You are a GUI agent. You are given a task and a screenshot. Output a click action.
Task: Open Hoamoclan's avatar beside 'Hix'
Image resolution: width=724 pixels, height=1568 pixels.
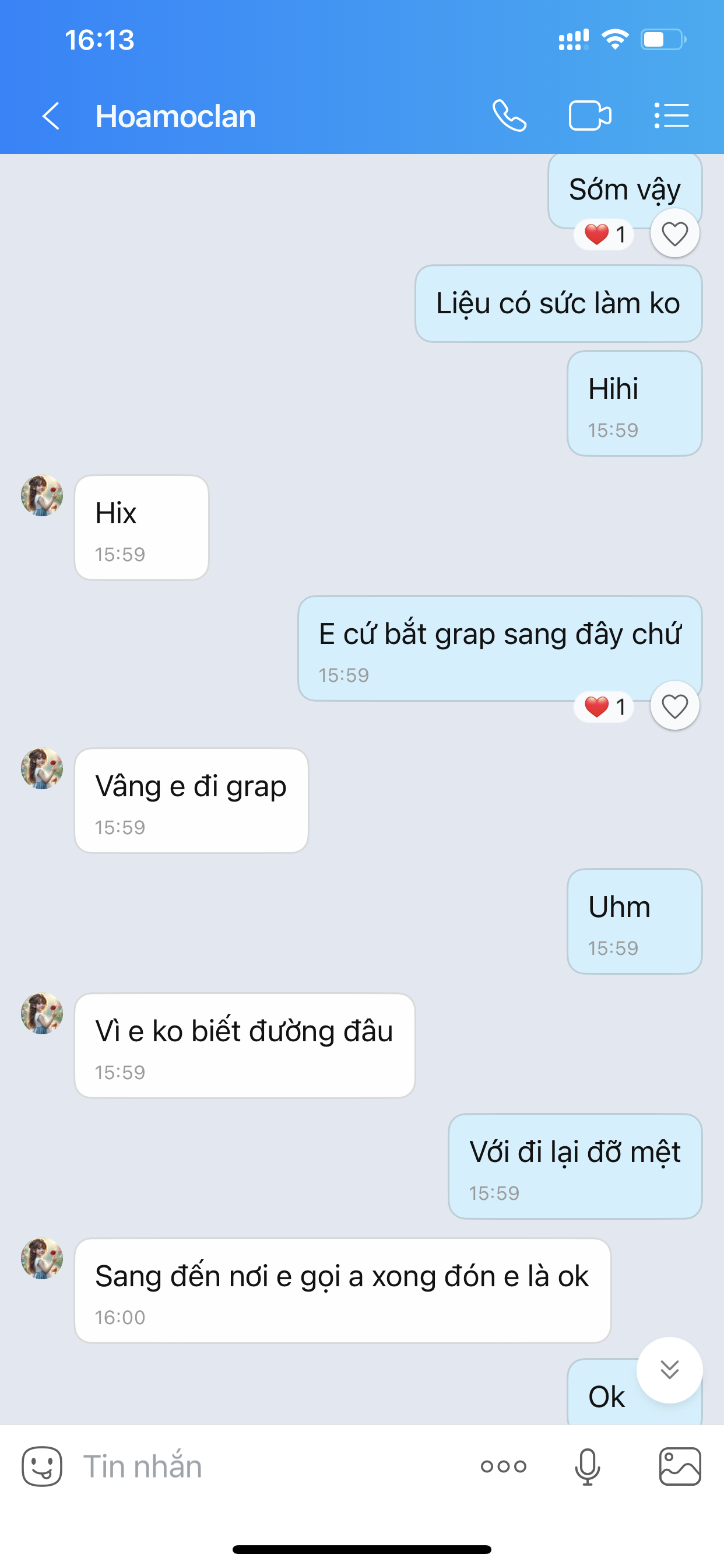click(42, 495)
